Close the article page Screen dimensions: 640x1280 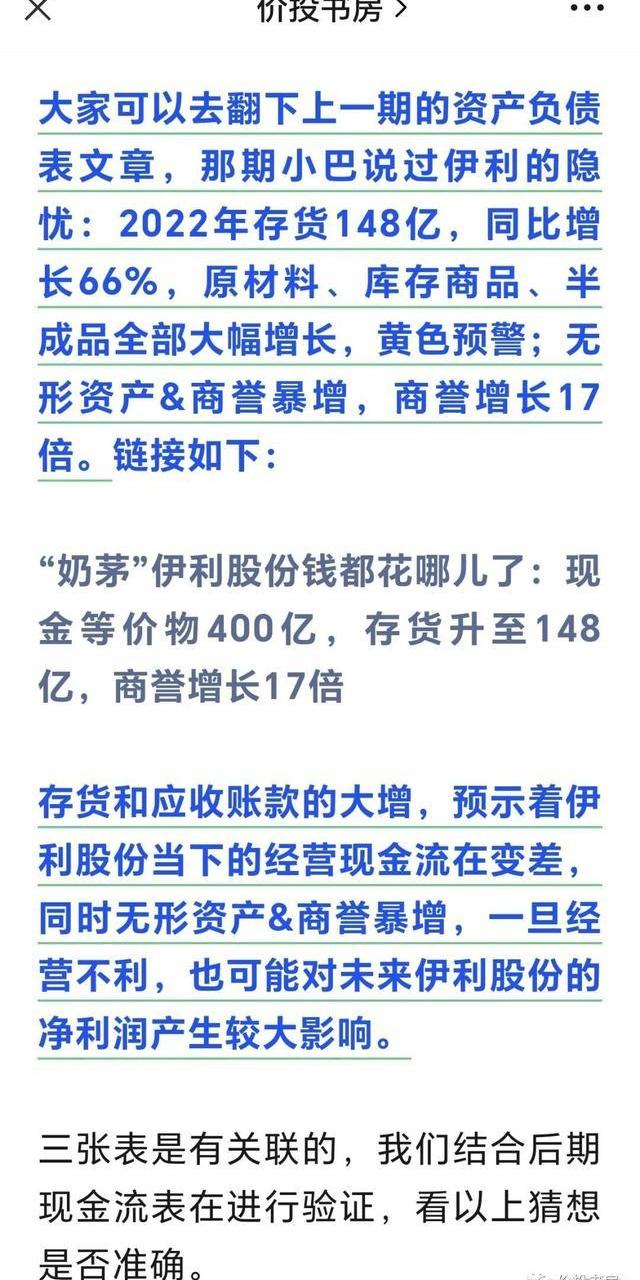(x=37, y=10)
